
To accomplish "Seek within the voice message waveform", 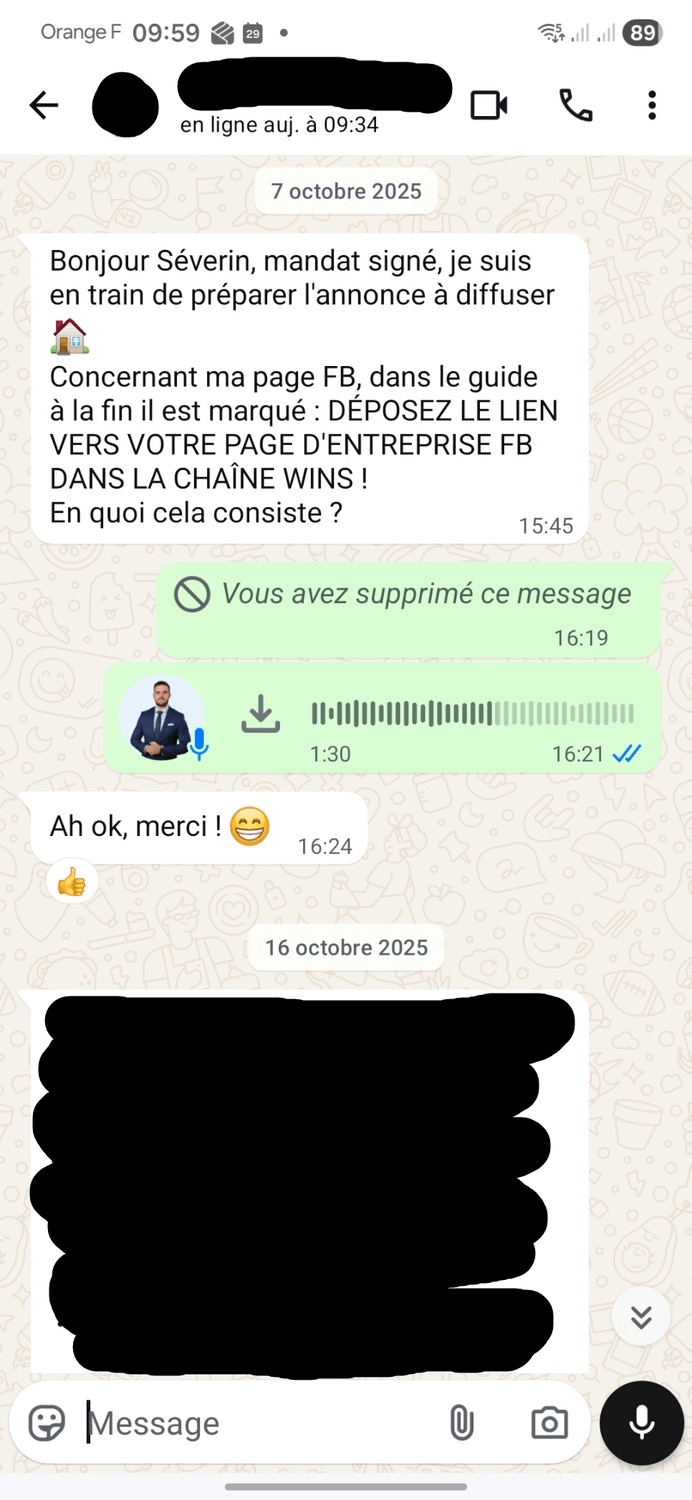I will point(472,714).
